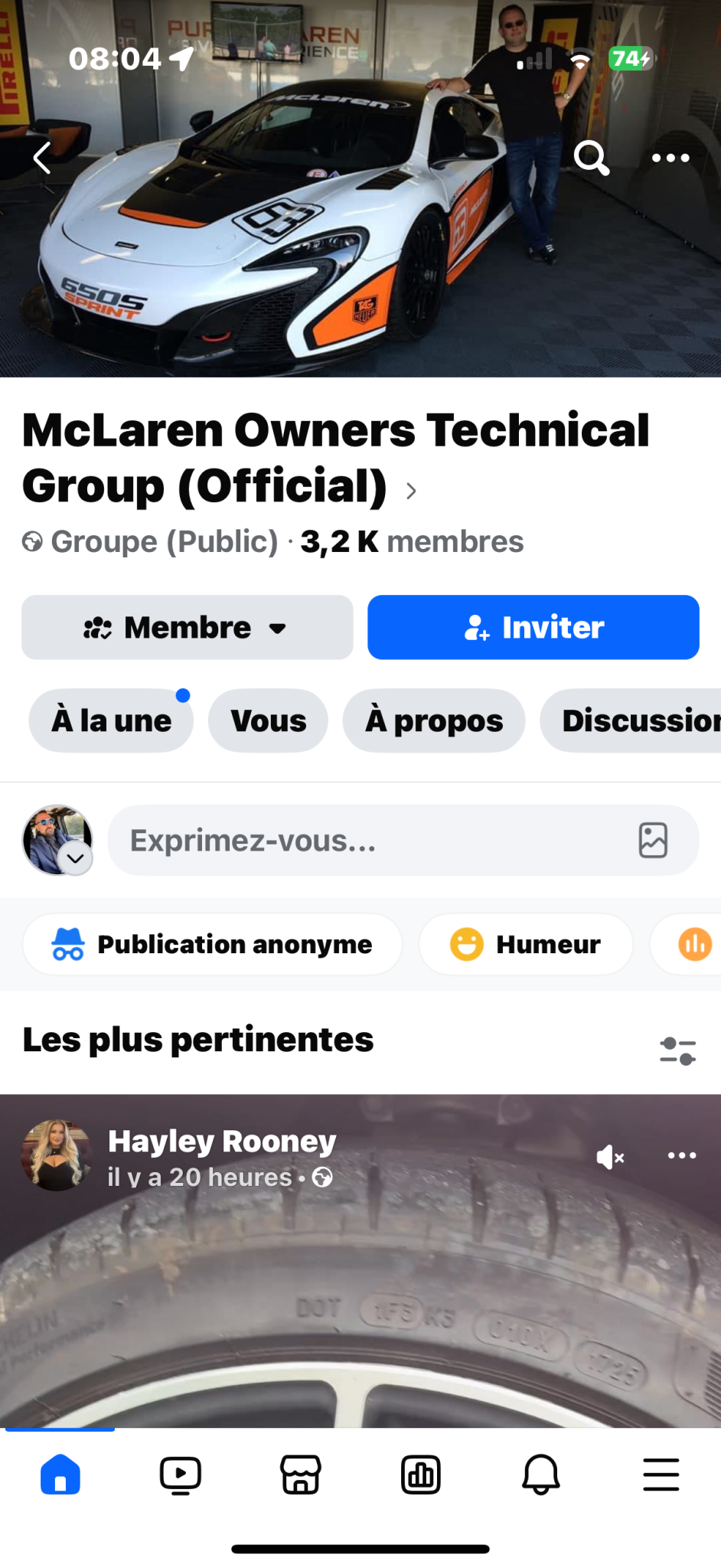Open the Marketplace tab
721x1568 pixels.
(301, 1475)
